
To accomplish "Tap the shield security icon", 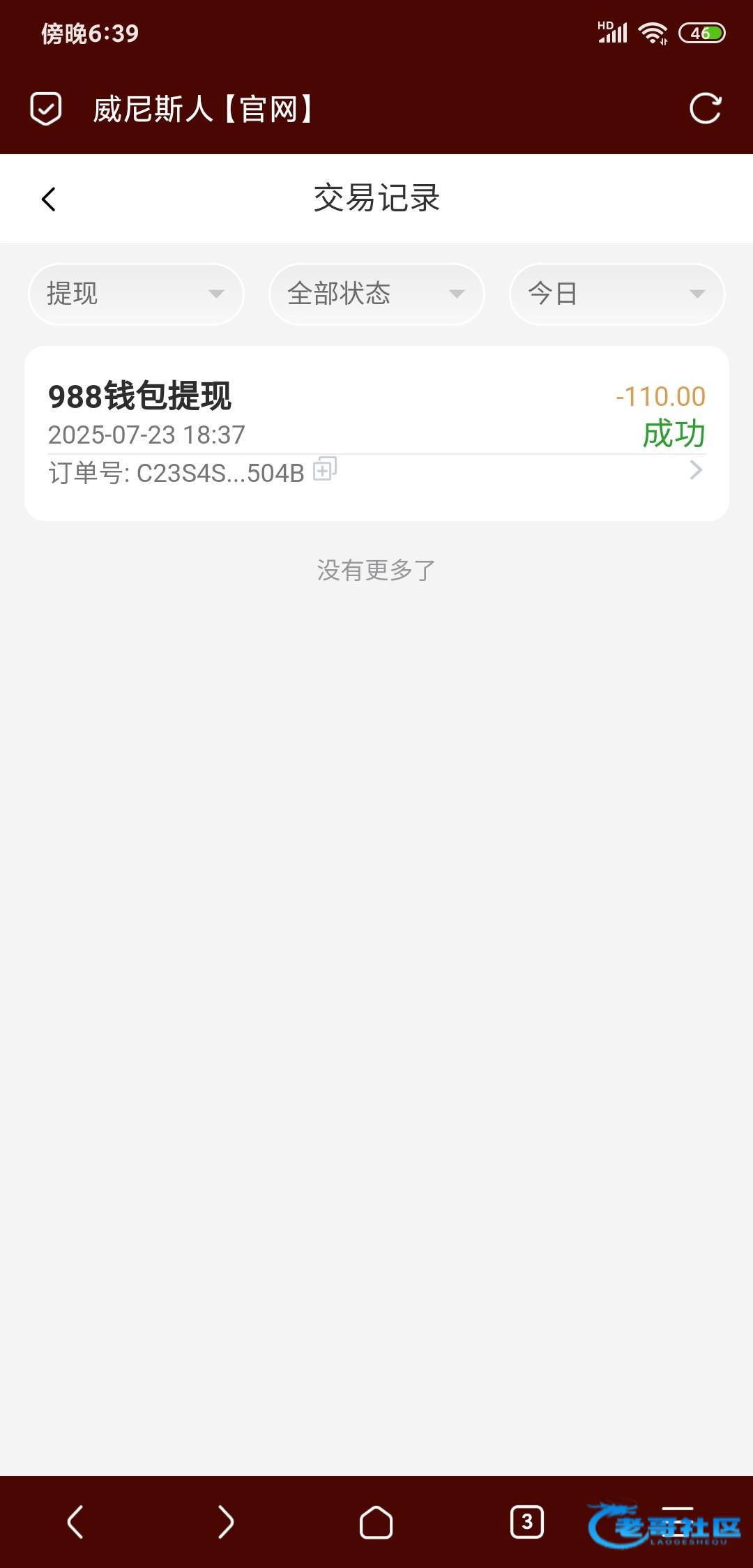I will (x=46, y=109).
